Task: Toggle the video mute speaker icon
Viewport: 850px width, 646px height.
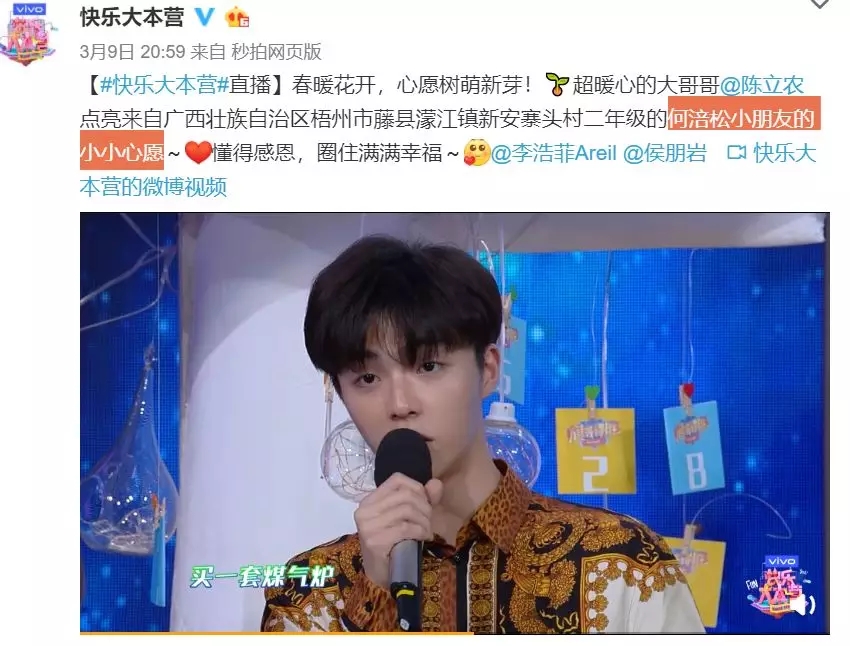Action: click(x=802, y=603)
